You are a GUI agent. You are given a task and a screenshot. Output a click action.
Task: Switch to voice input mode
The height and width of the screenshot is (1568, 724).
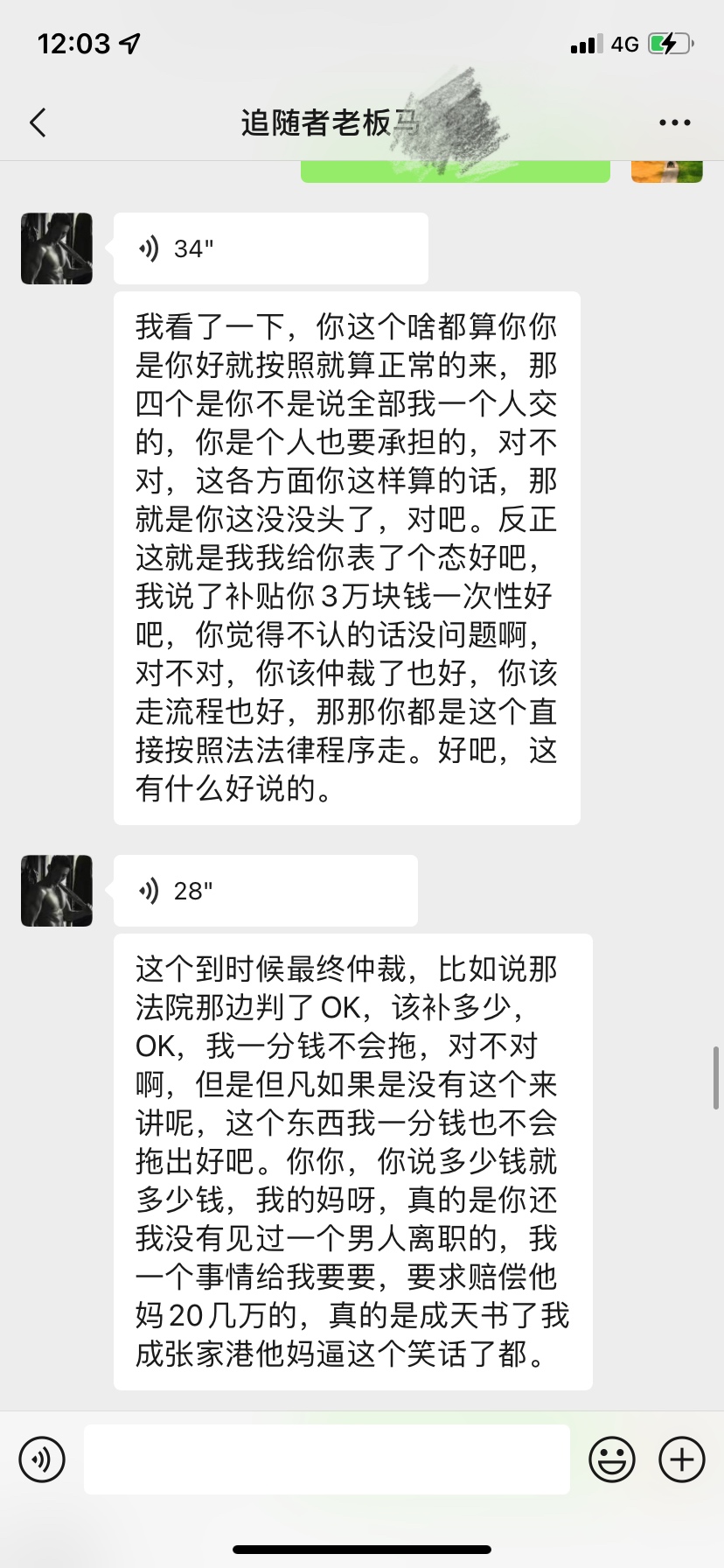pos(42,1459)
